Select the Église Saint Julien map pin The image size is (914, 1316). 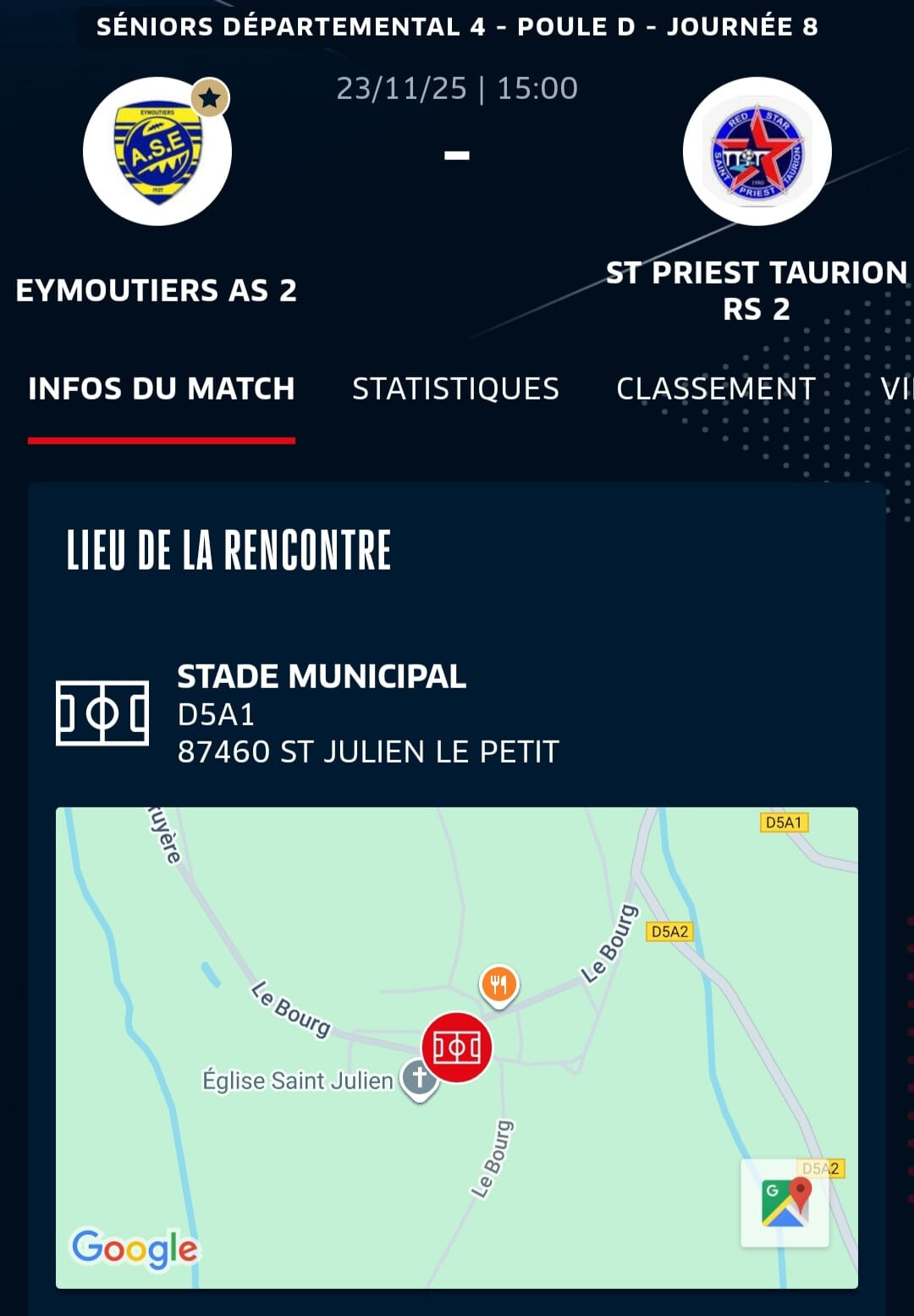click(419, 1079)
